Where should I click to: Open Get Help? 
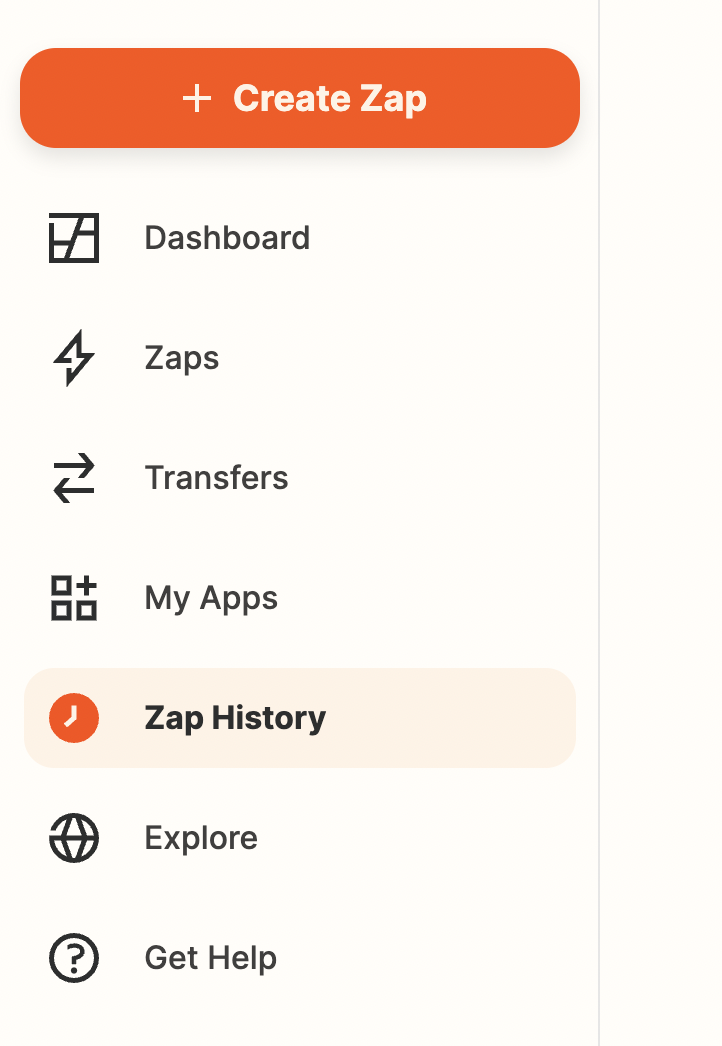[210, 958]
